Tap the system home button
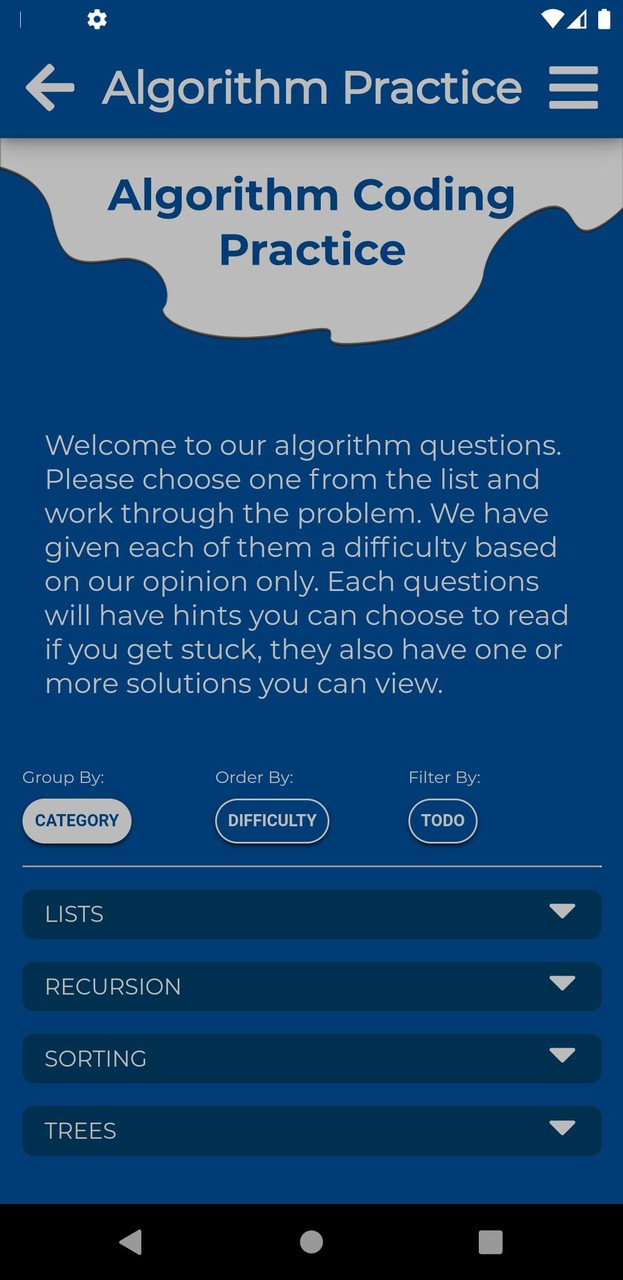This screenshot has width=623, height=1280. coord(311,1242)
